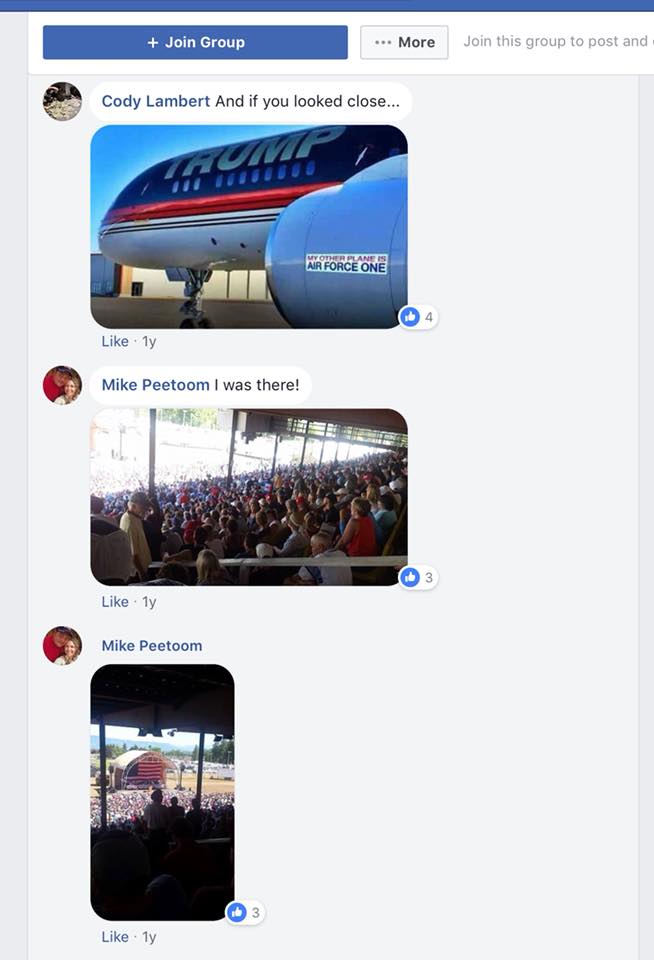Open Cody Lambert's profile name link

pos(155,101)
